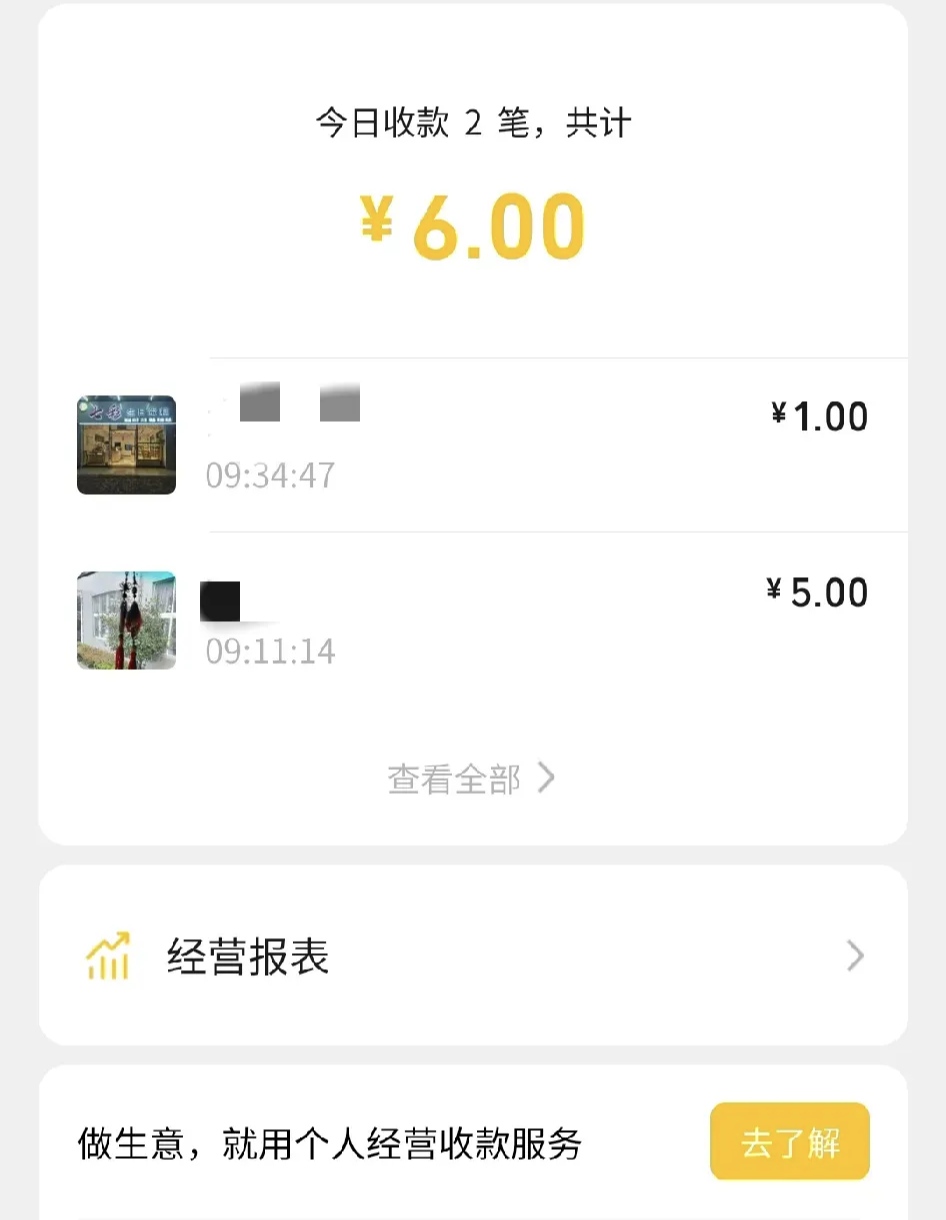
Task: Open the ¥5.00 payment received at 09:11:14
Action: point(472,620)
